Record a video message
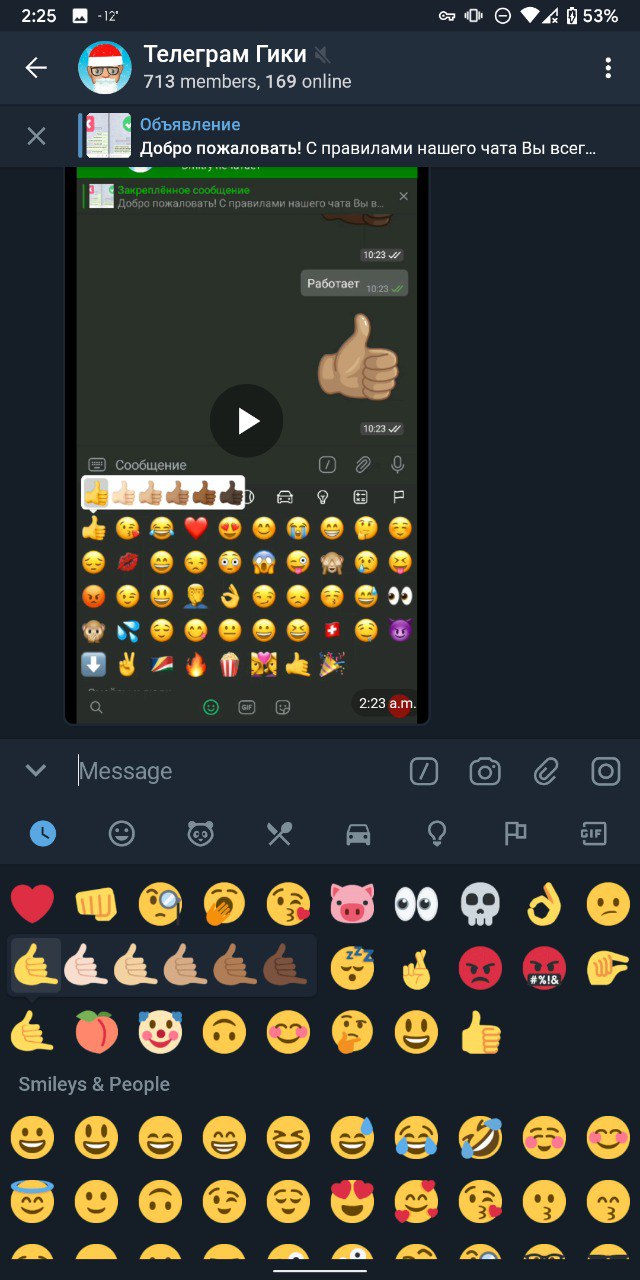This screenshot has width=640, height=1280. coord(606,771)
